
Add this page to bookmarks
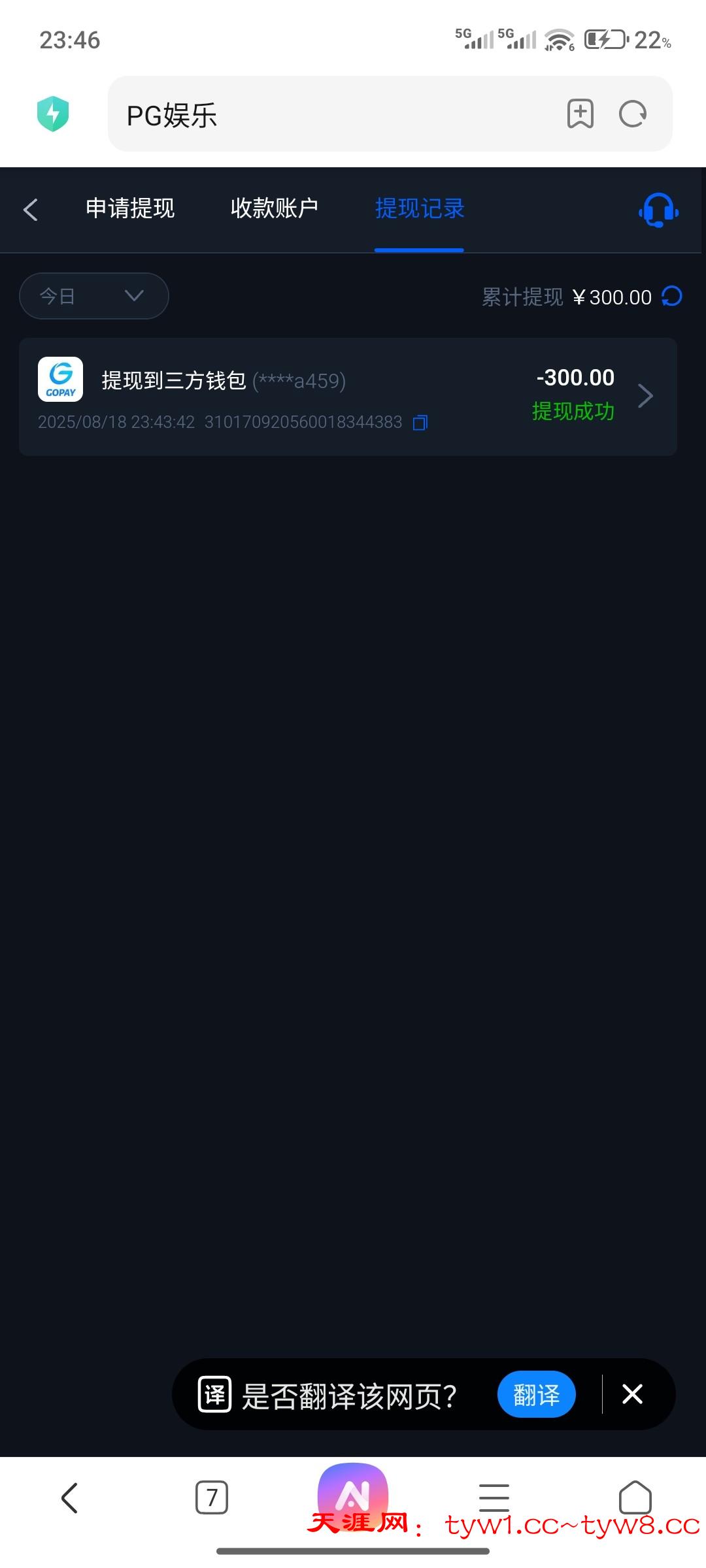(580, 114)
